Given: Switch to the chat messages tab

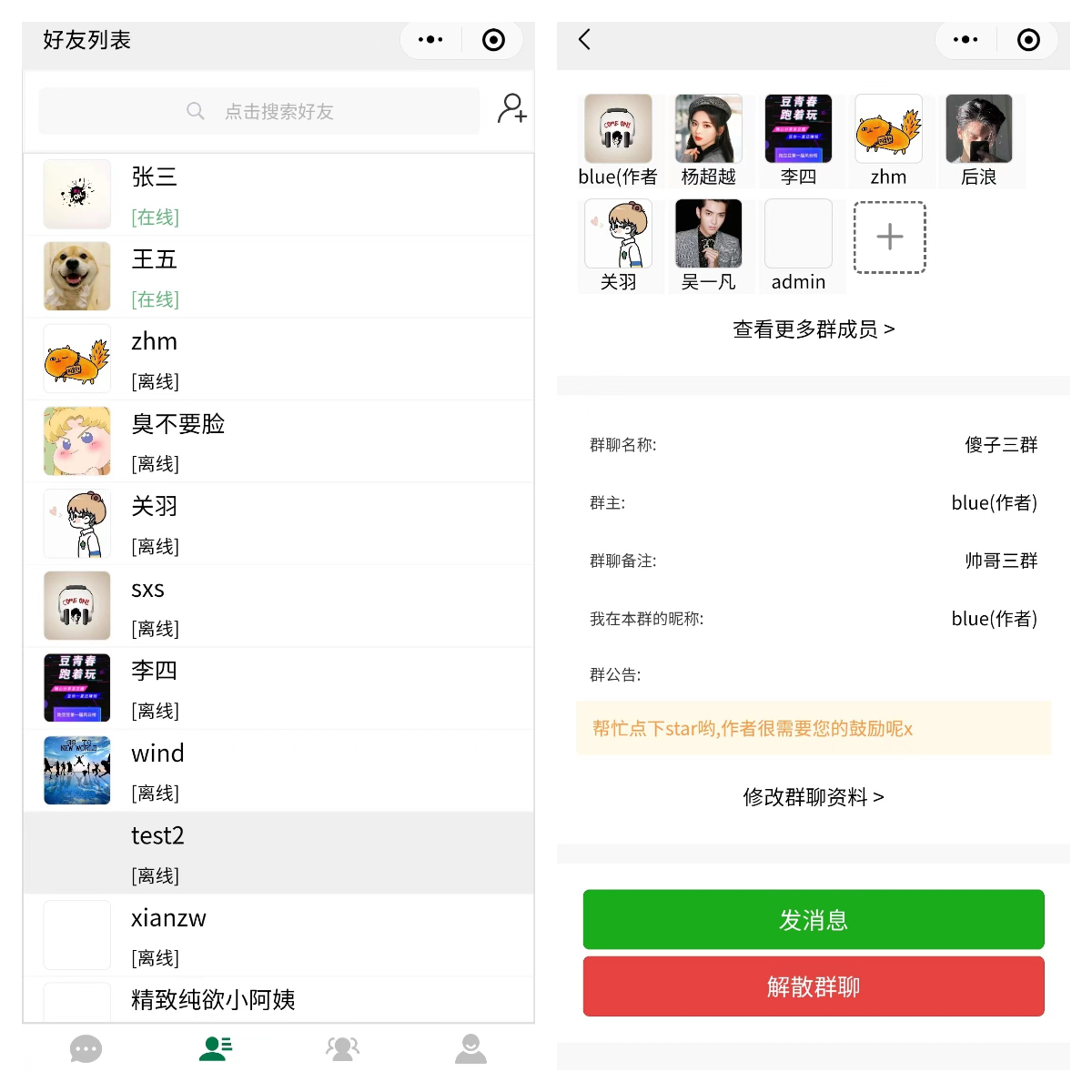Looking at the screenshot, I should point(86,1049).
